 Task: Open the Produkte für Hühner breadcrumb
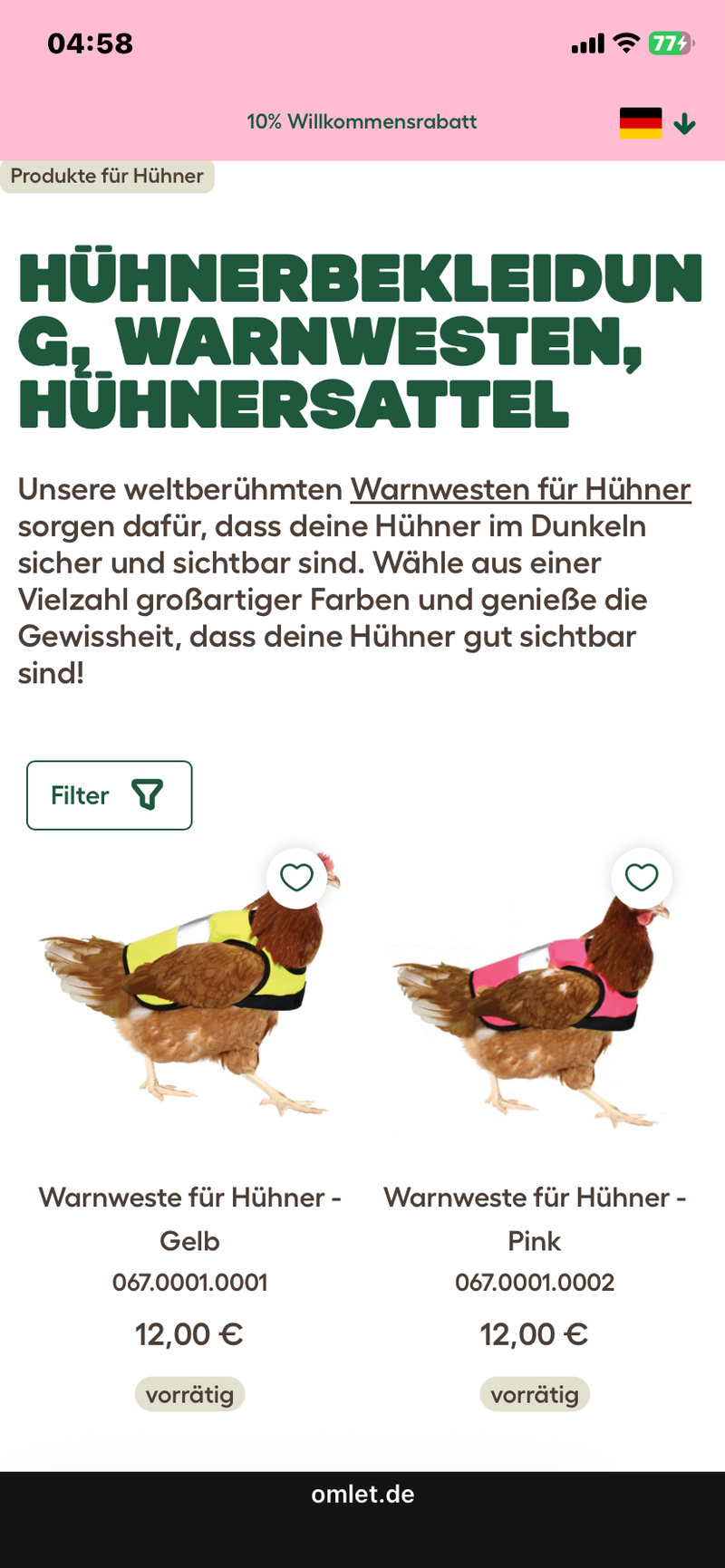coord(107,176)
